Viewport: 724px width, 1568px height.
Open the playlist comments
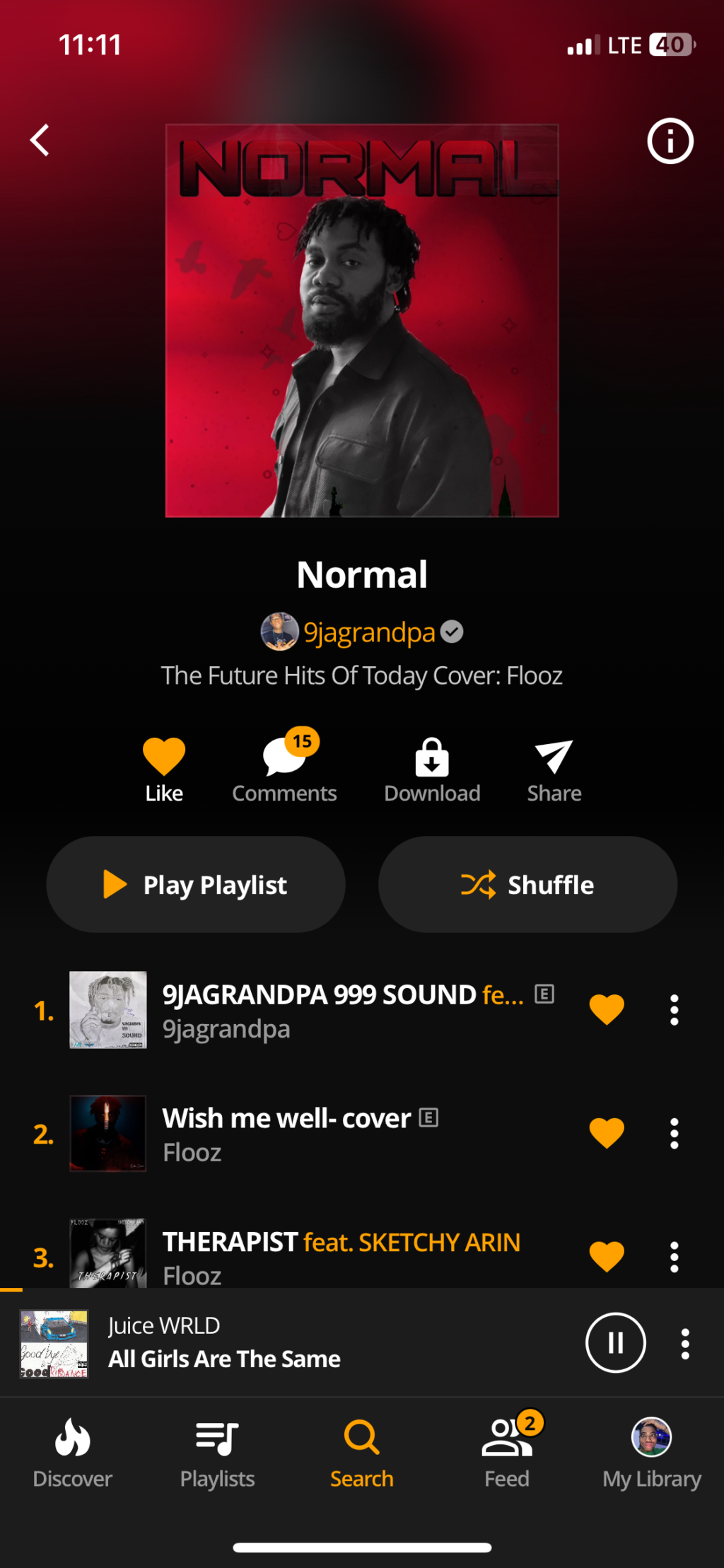284,769
